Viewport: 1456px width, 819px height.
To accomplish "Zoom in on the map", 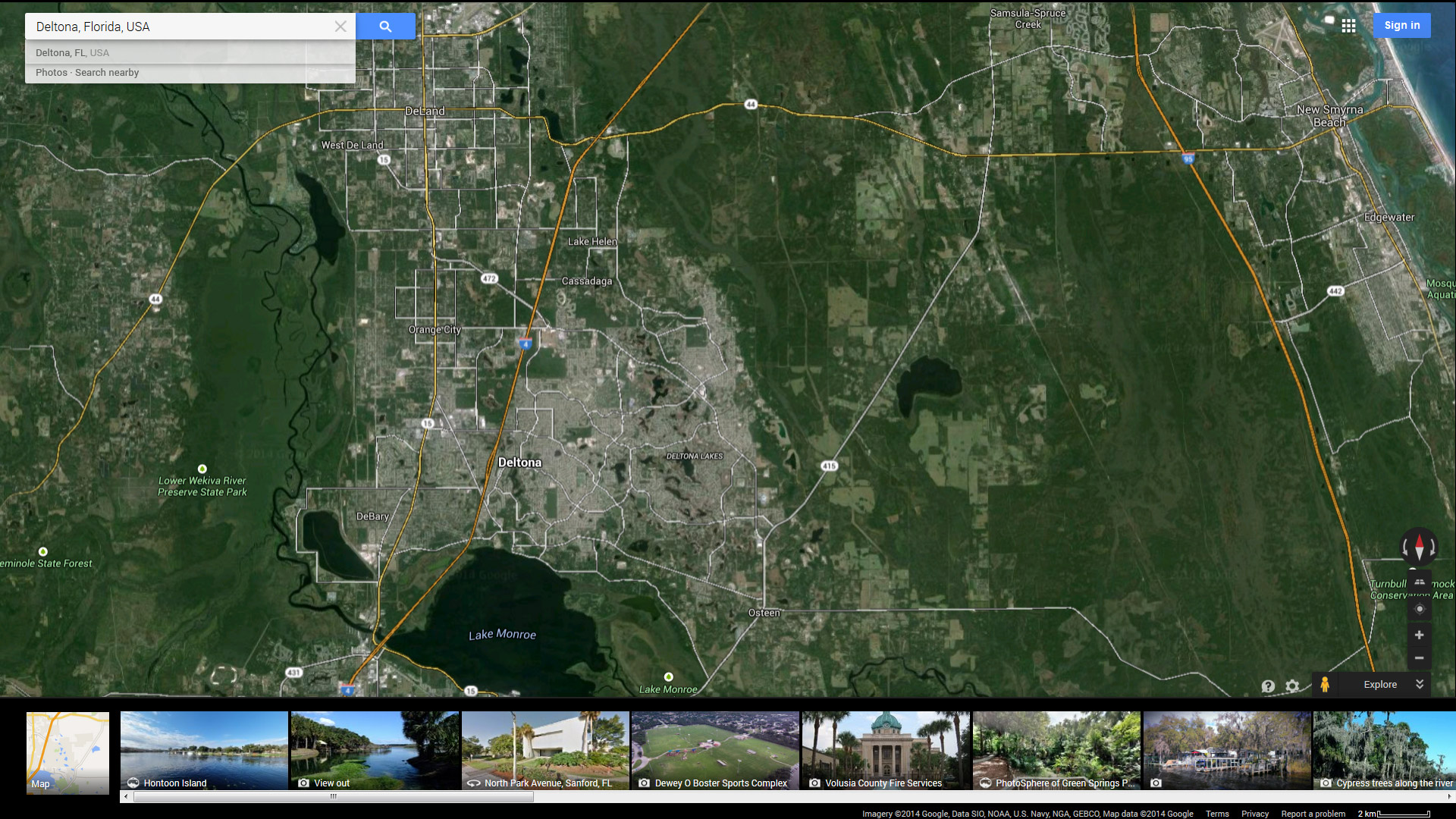I will coord(1419,635).
